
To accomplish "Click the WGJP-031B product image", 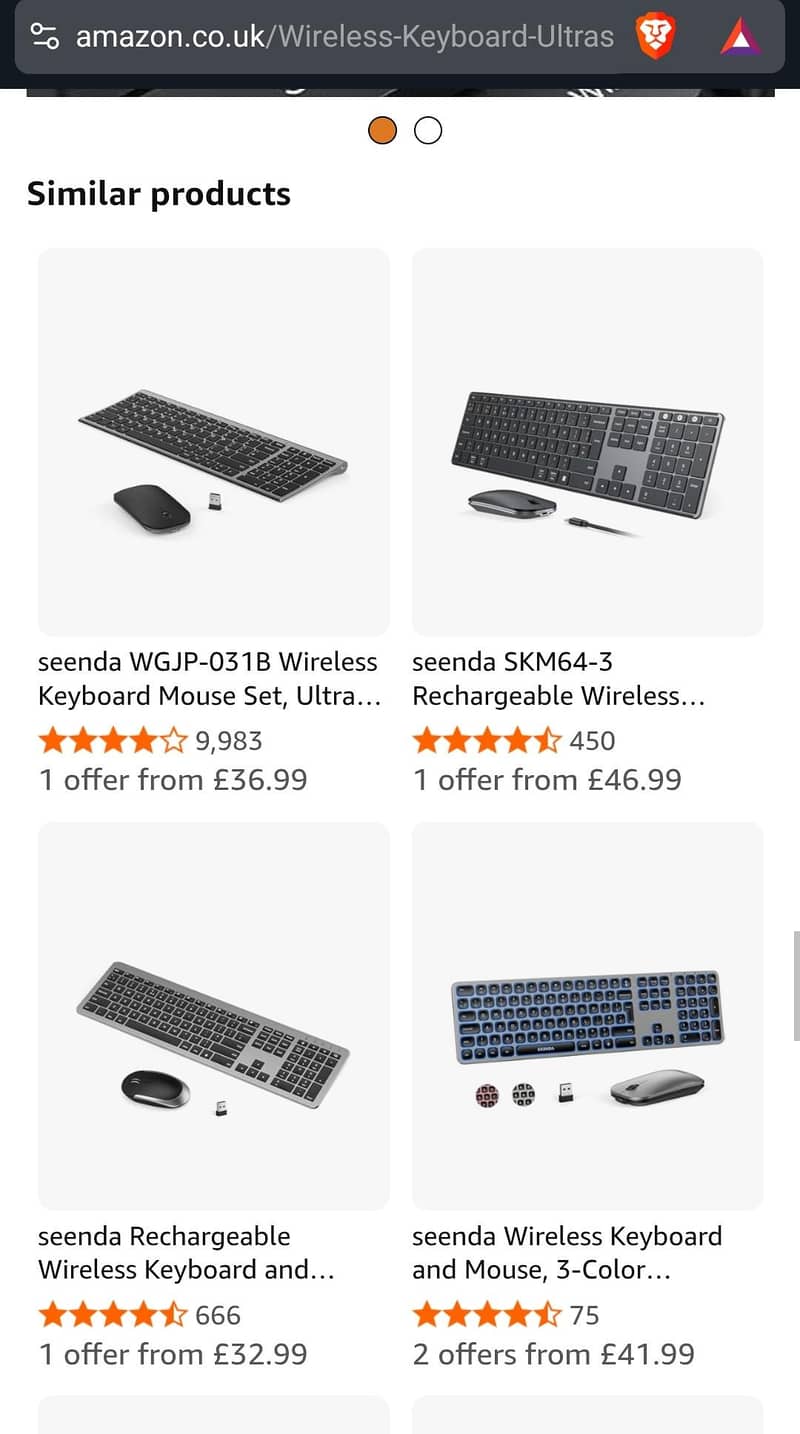I will click(213, 441).
